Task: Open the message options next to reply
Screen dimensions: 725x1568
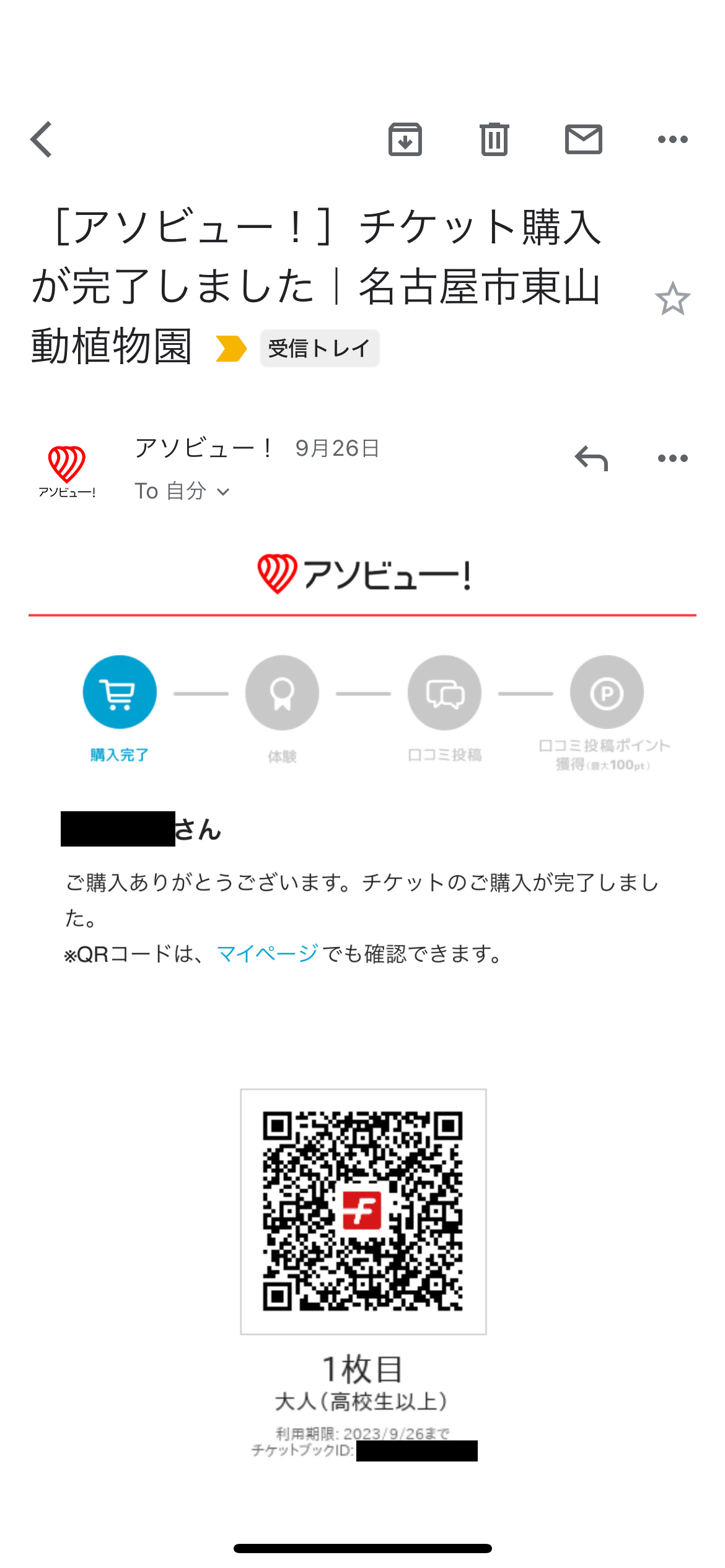Action: 672,458
